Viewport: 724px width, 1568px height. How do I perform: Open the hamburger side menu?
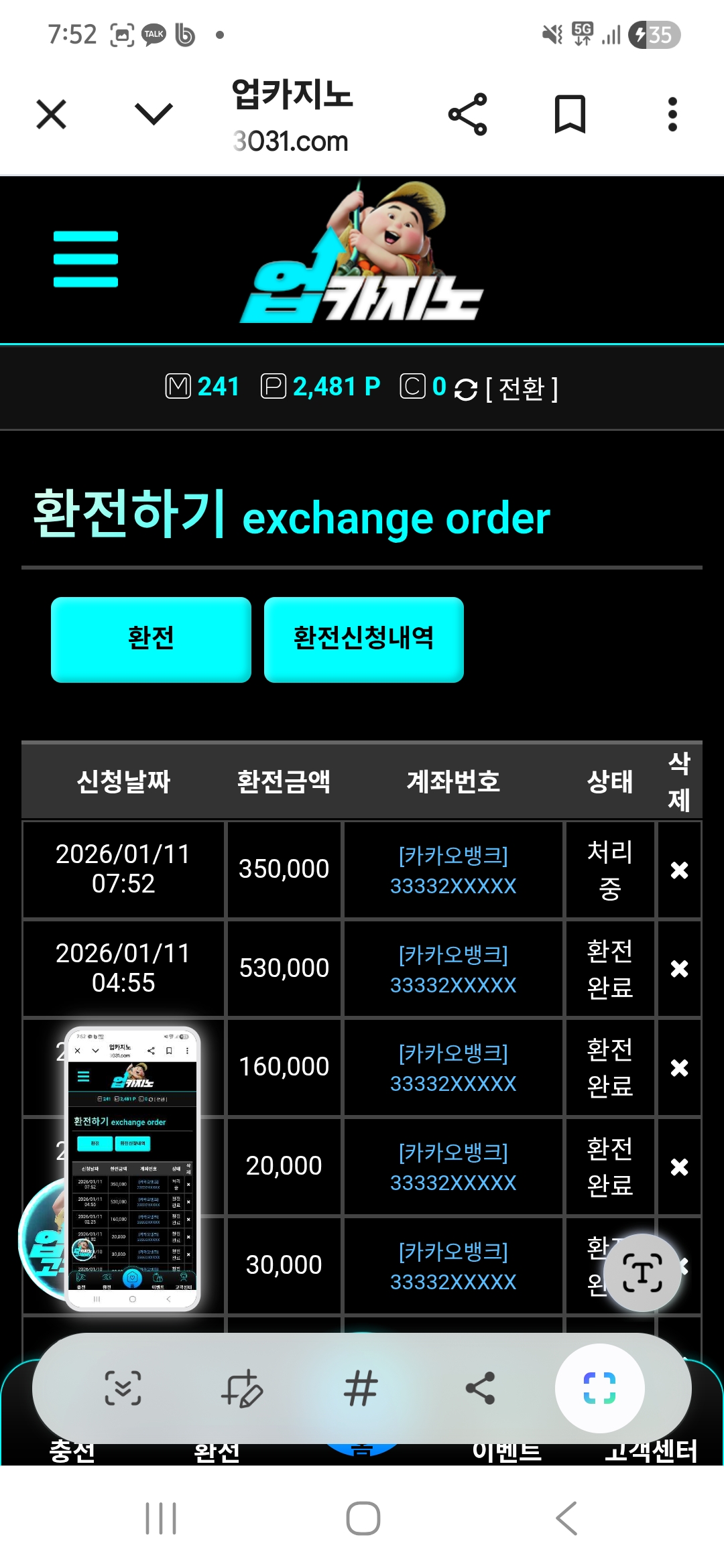click(x=86, y=259)
